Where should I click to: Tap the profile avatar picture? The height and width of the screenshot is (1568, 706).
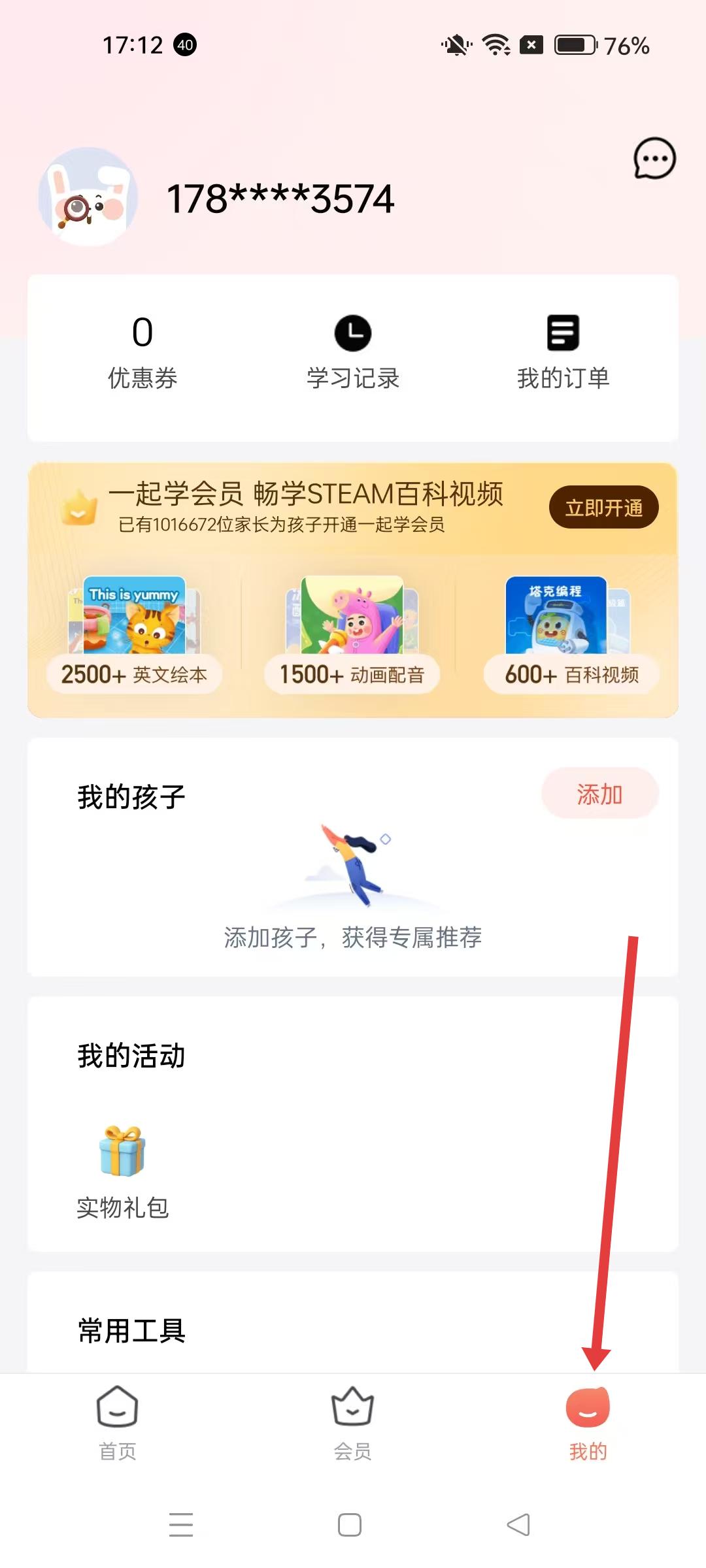[88, 197]
